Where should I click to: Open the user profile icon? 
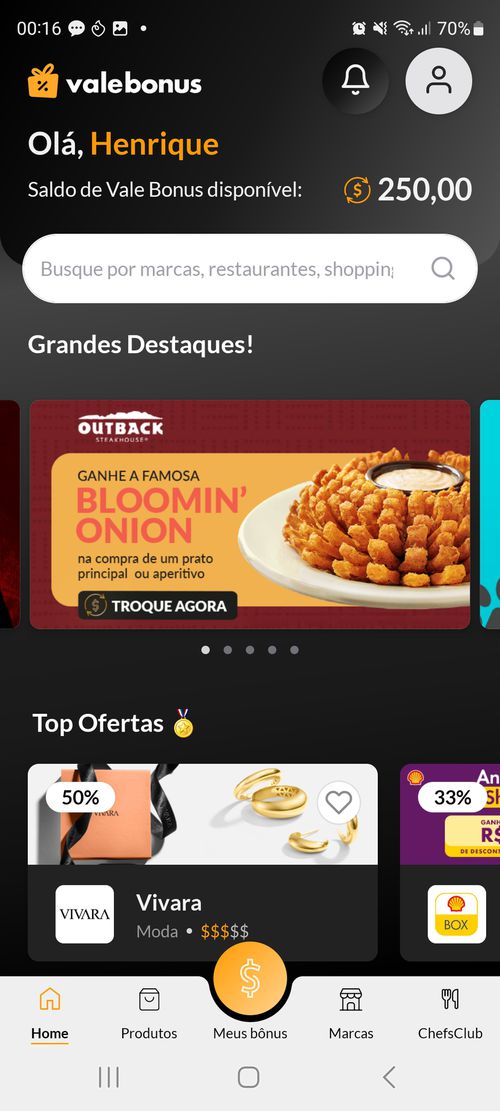click(x=438, y=81)
